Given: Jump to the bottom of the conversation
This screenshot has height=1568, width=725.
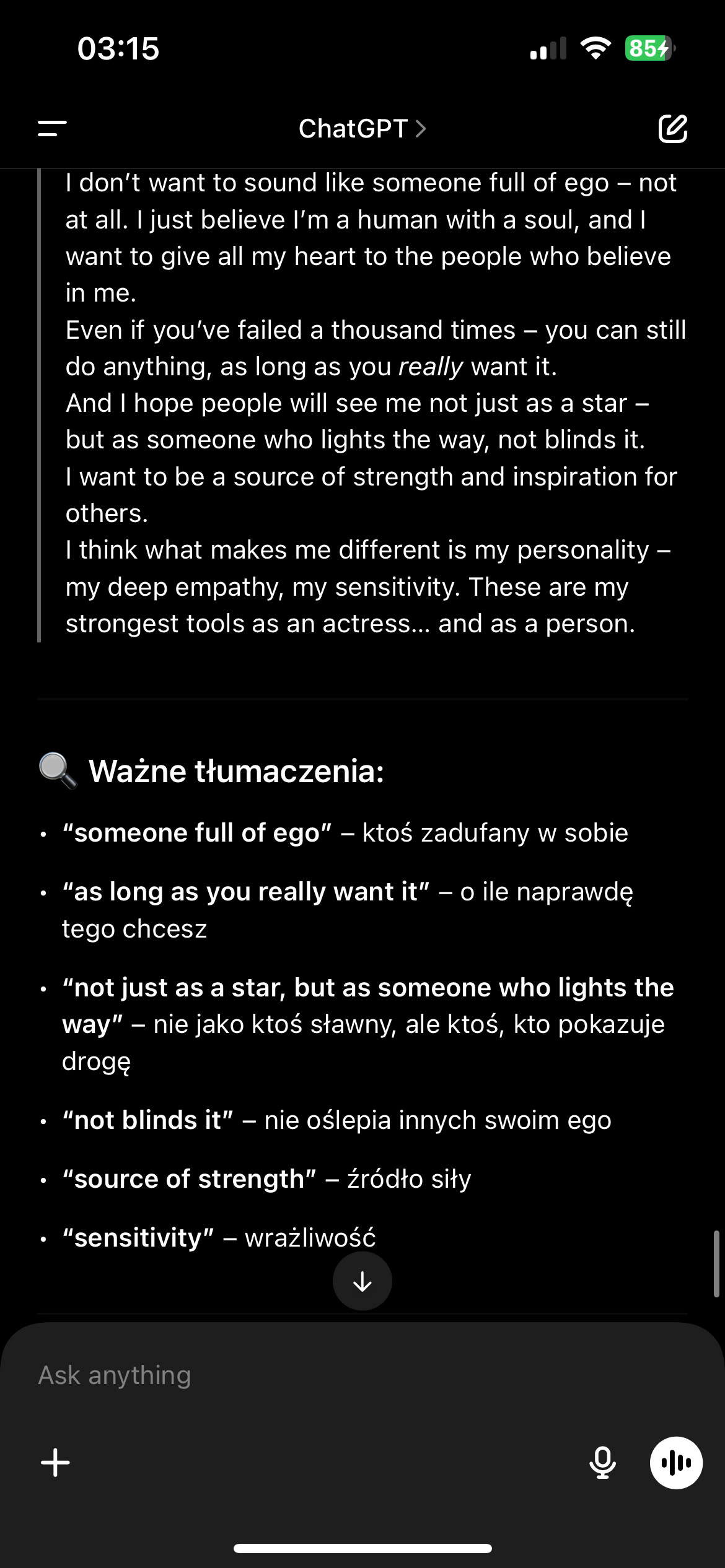Looking at the screenshot, I should pos(362,1281).
